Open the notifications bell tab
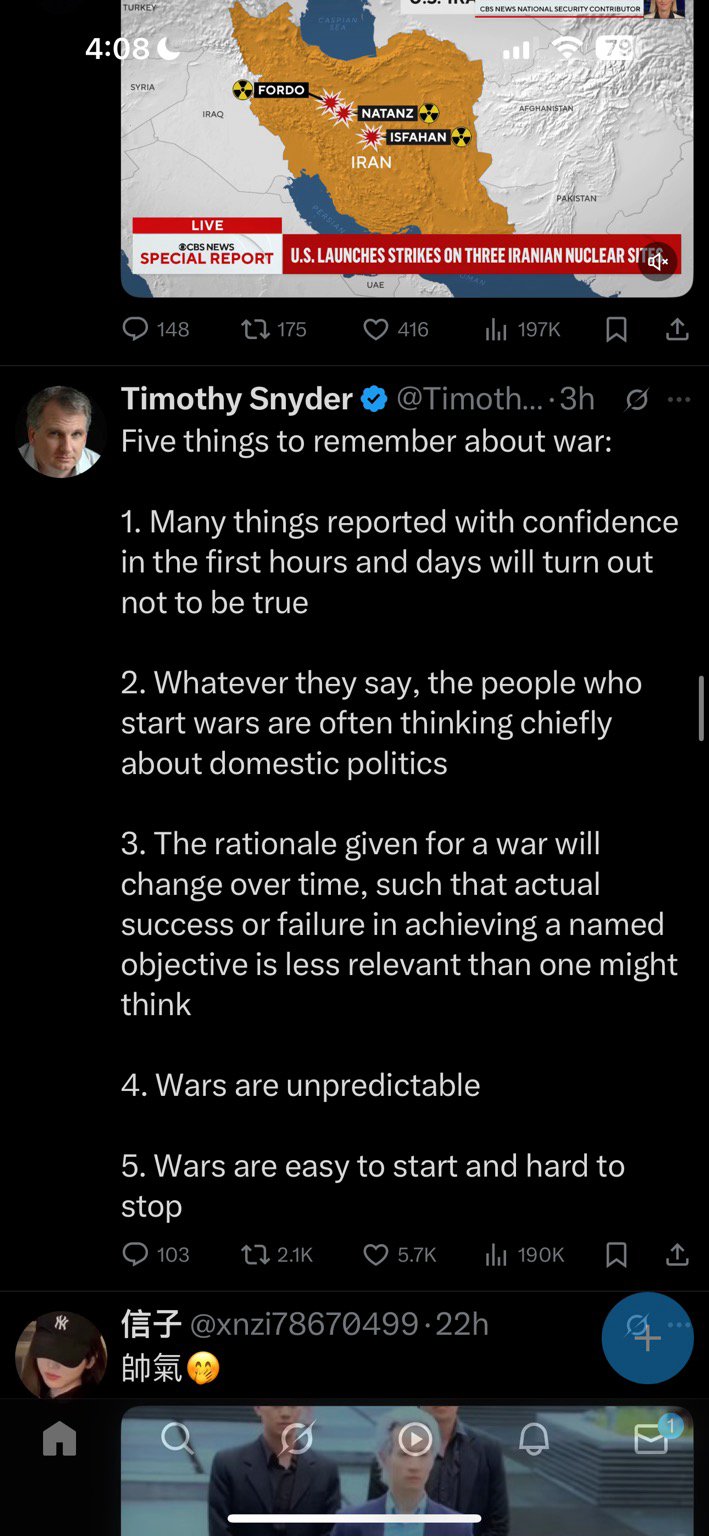 (534, 1439)
